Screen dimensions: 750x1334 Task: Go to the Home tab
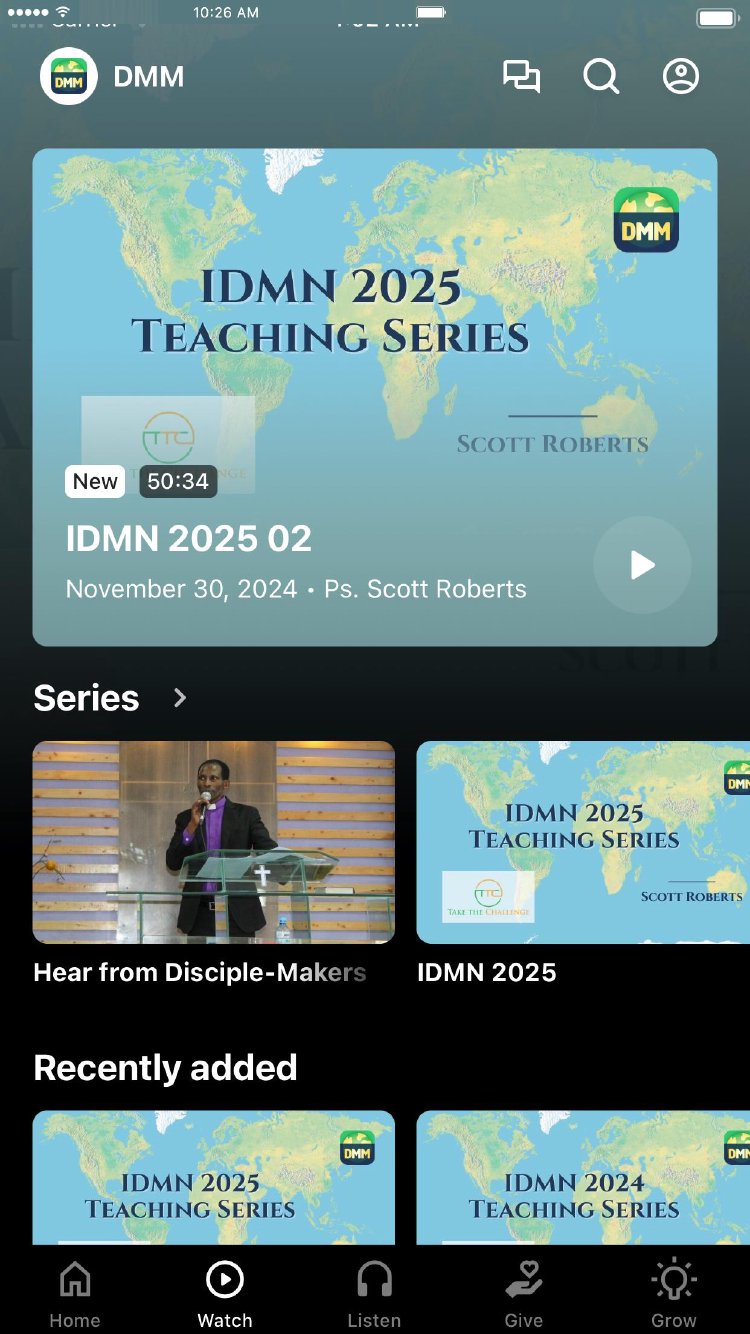click(x=75, y=1295)
